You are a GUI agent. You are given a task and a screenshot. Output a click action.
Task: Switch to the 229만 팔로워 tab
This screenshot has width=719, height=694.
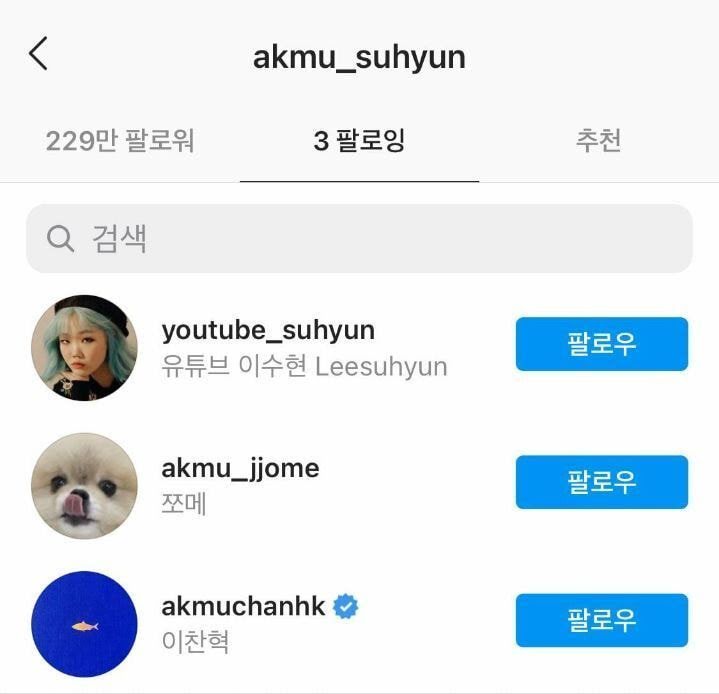coord(120,141)
